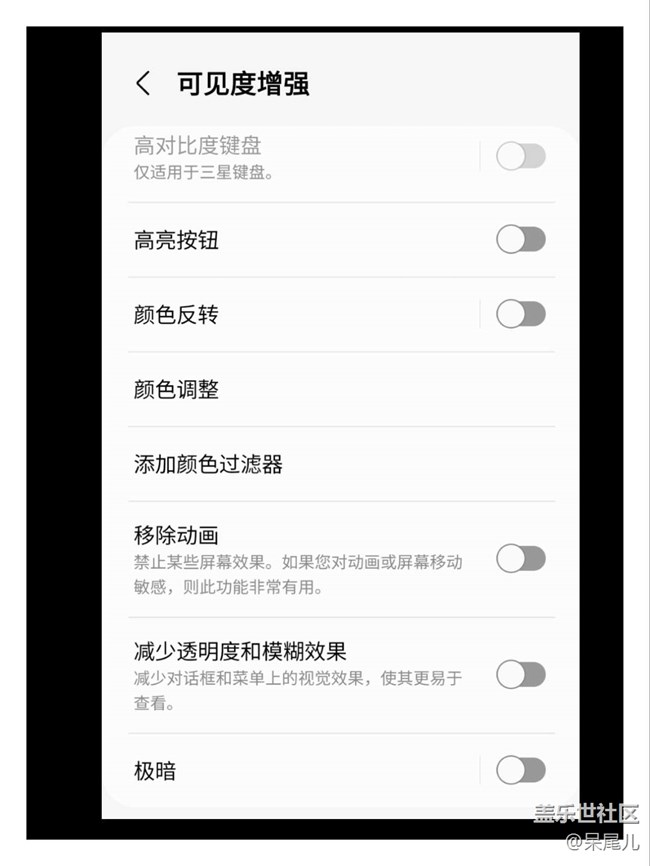Switch on 减少透明度和模糊效果
This screenshot has height=866, width=650.
(x=520, y=675)
